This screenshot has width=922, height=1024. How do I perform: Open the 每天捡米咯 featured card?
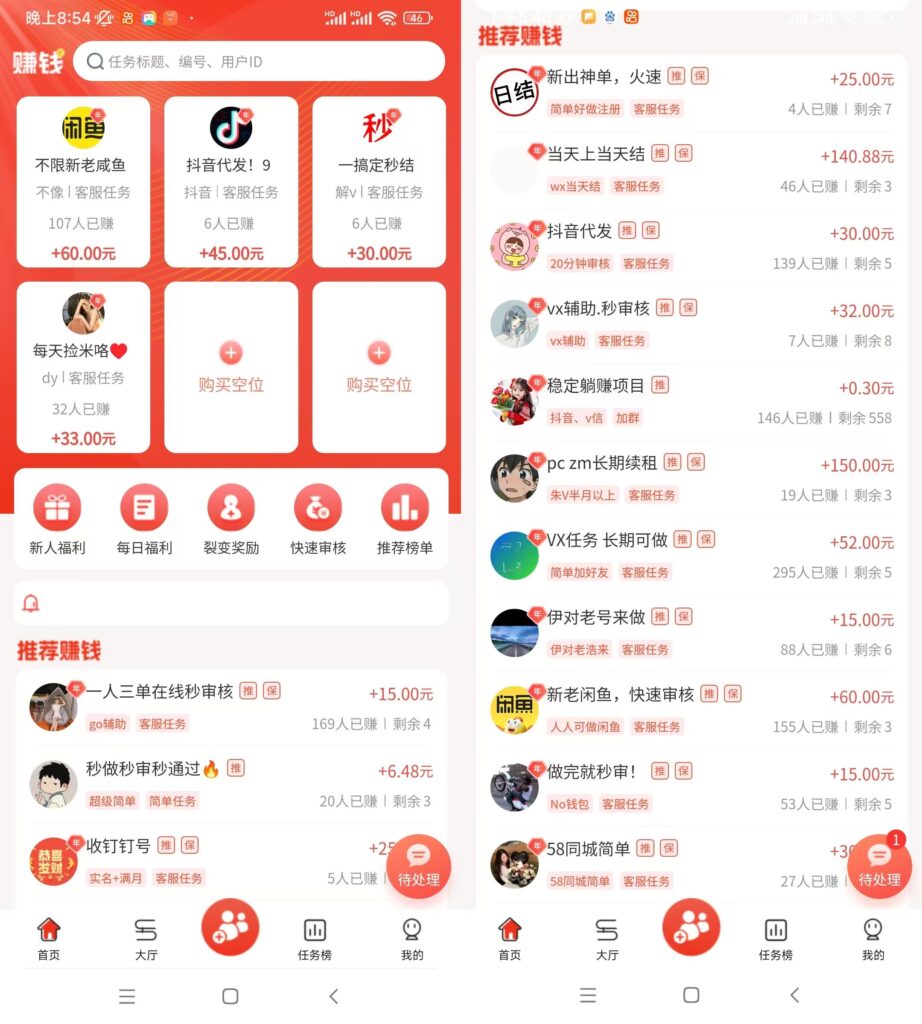pos(83,367)
